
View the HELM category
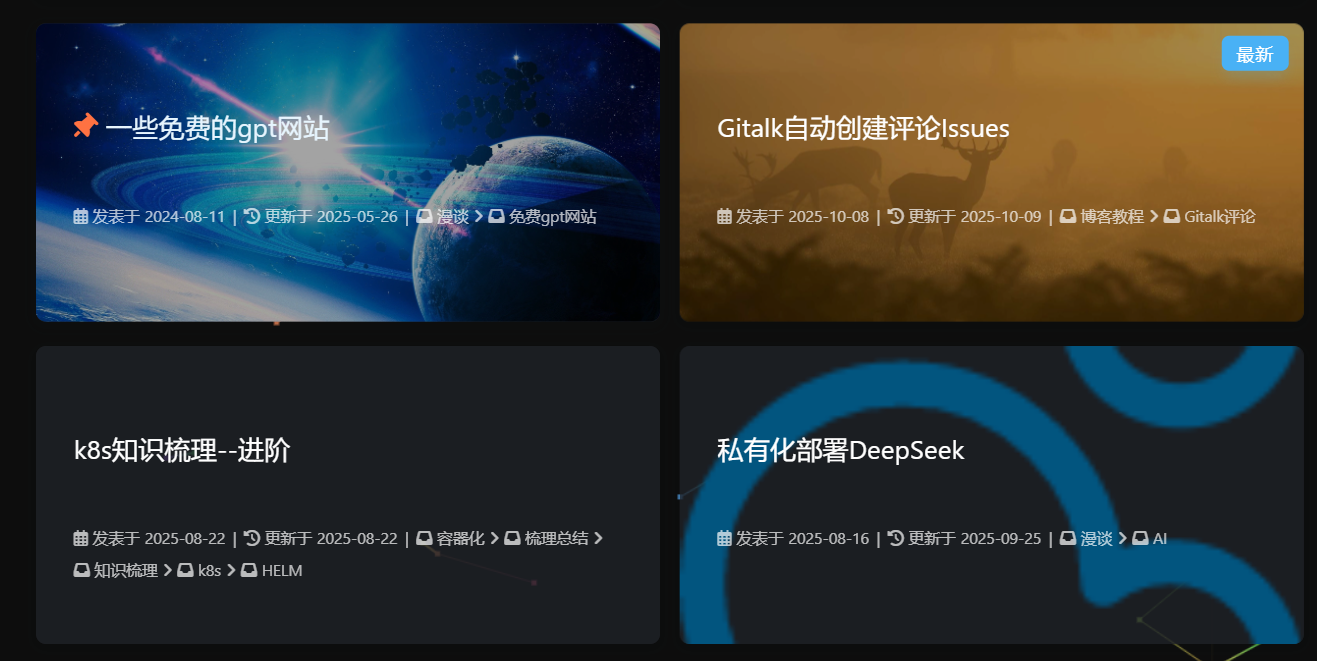pos(282,570)
